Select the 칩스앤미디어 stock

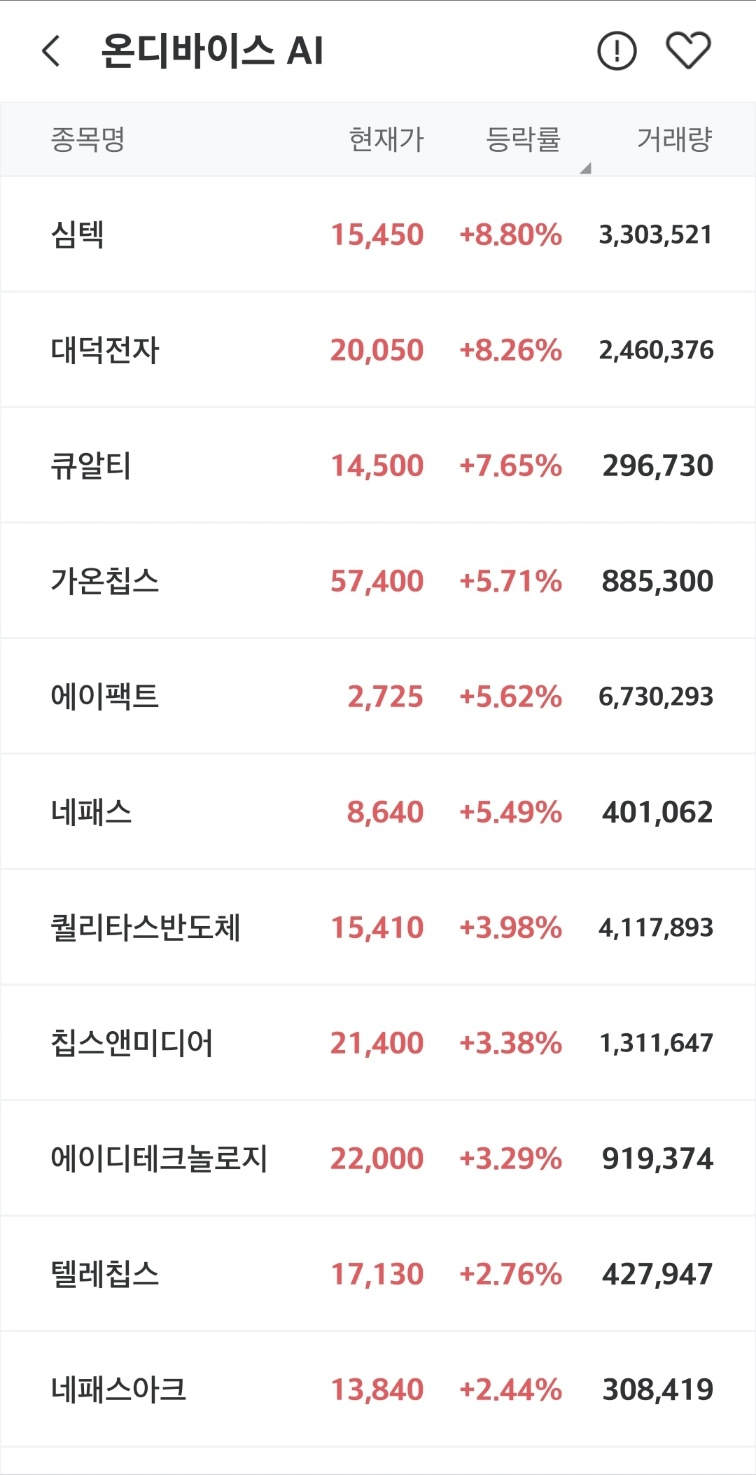(x=378, y=1043)
